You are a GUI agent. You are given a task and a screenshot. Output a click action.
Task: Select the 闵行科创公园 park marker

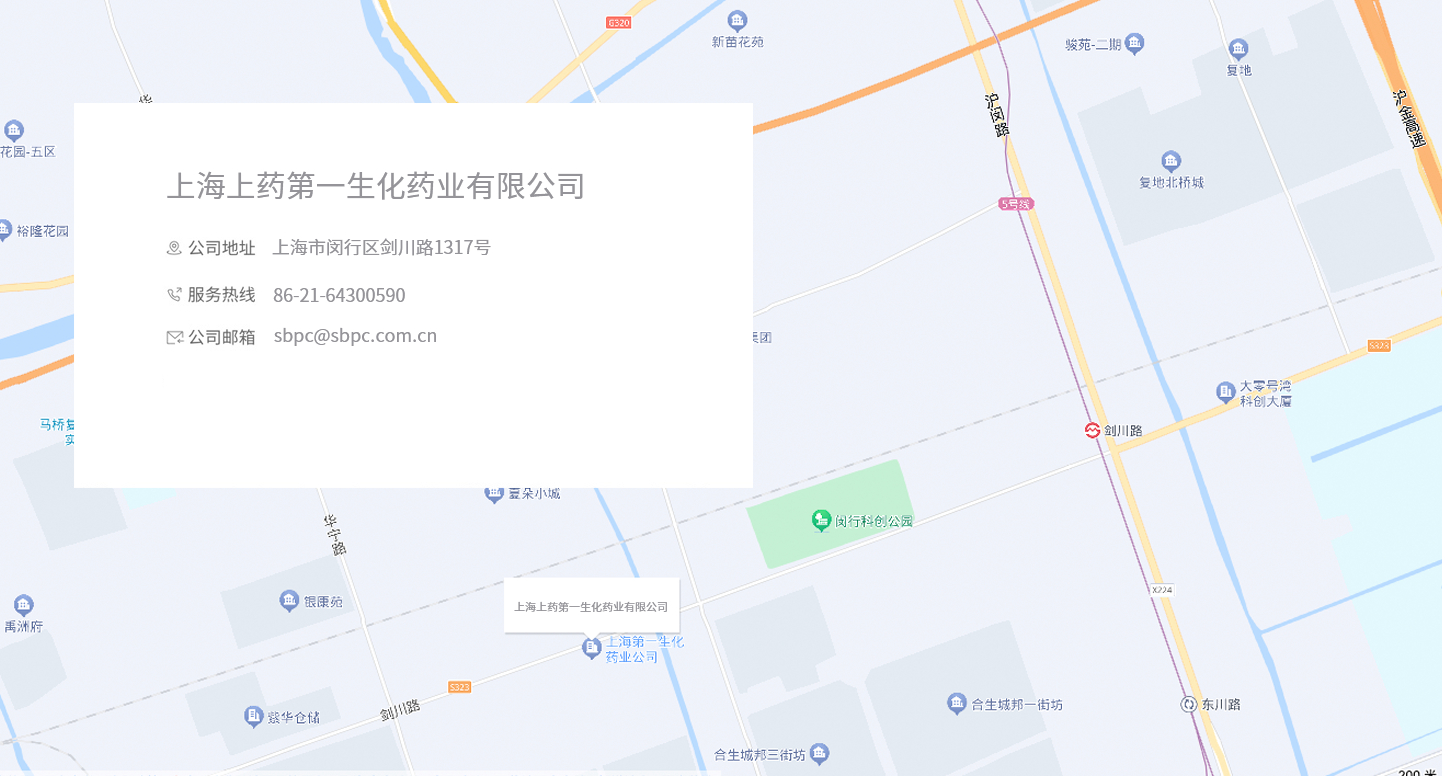coord(822,520)
